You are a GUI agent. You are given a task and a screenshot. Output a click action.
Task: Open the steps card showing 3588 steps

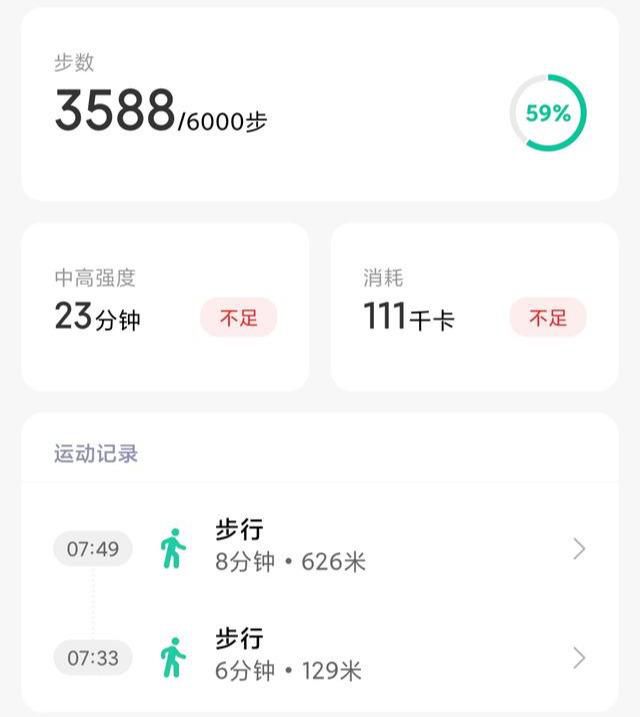319,105
